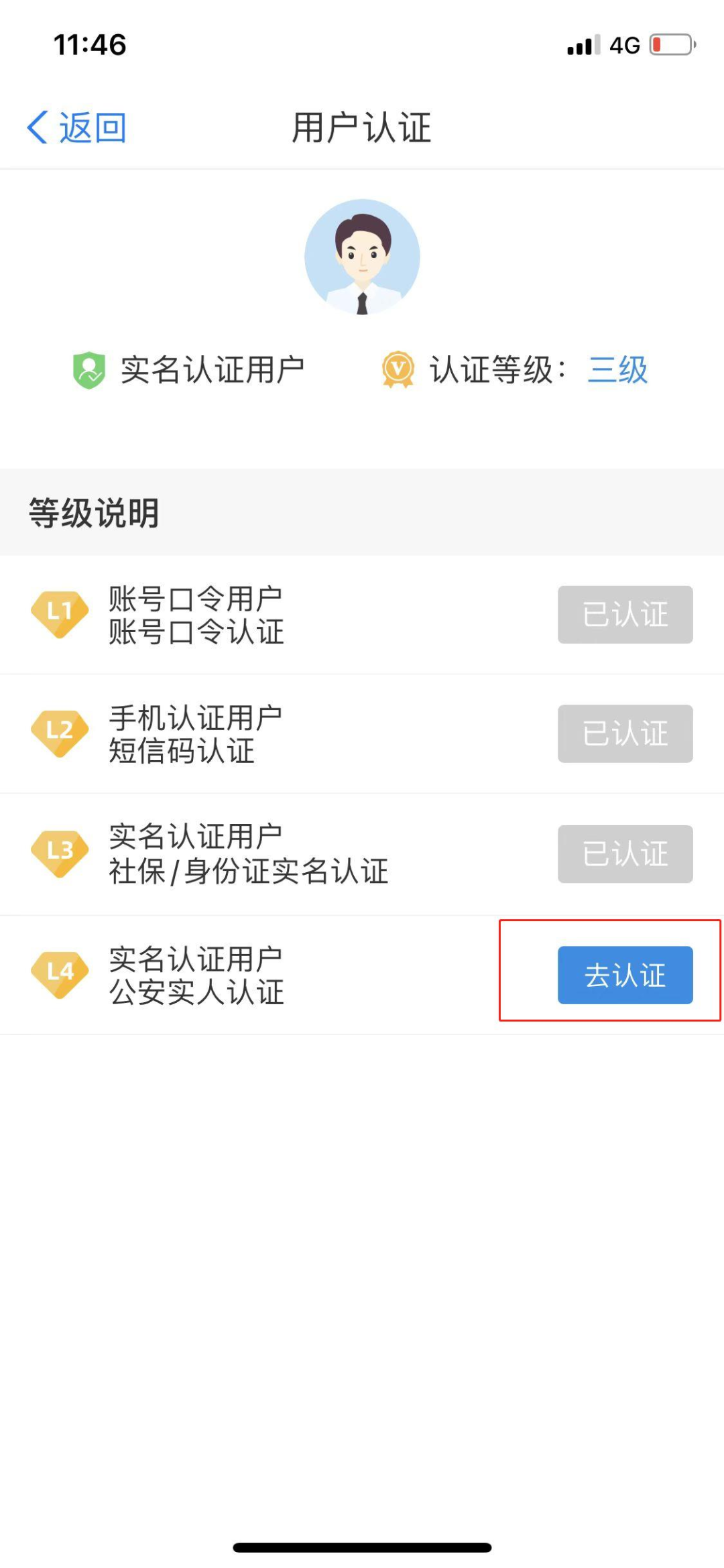Open the 三级 certification level link
This screenshot has width=724, height=1568.
617,369
